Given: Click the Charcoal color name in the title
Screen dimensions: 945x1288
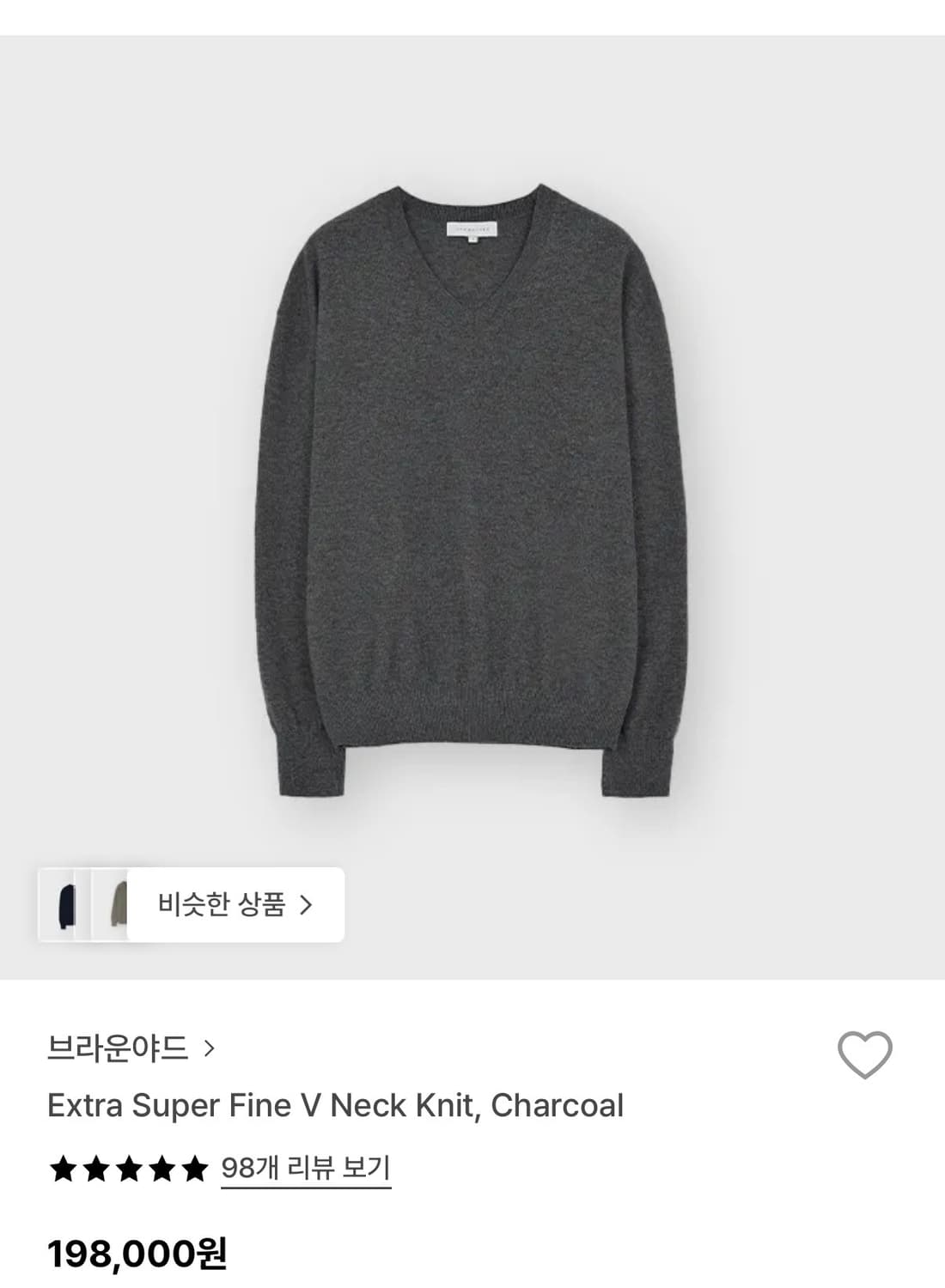Looking at the screenshot, I should point(558,1108).
